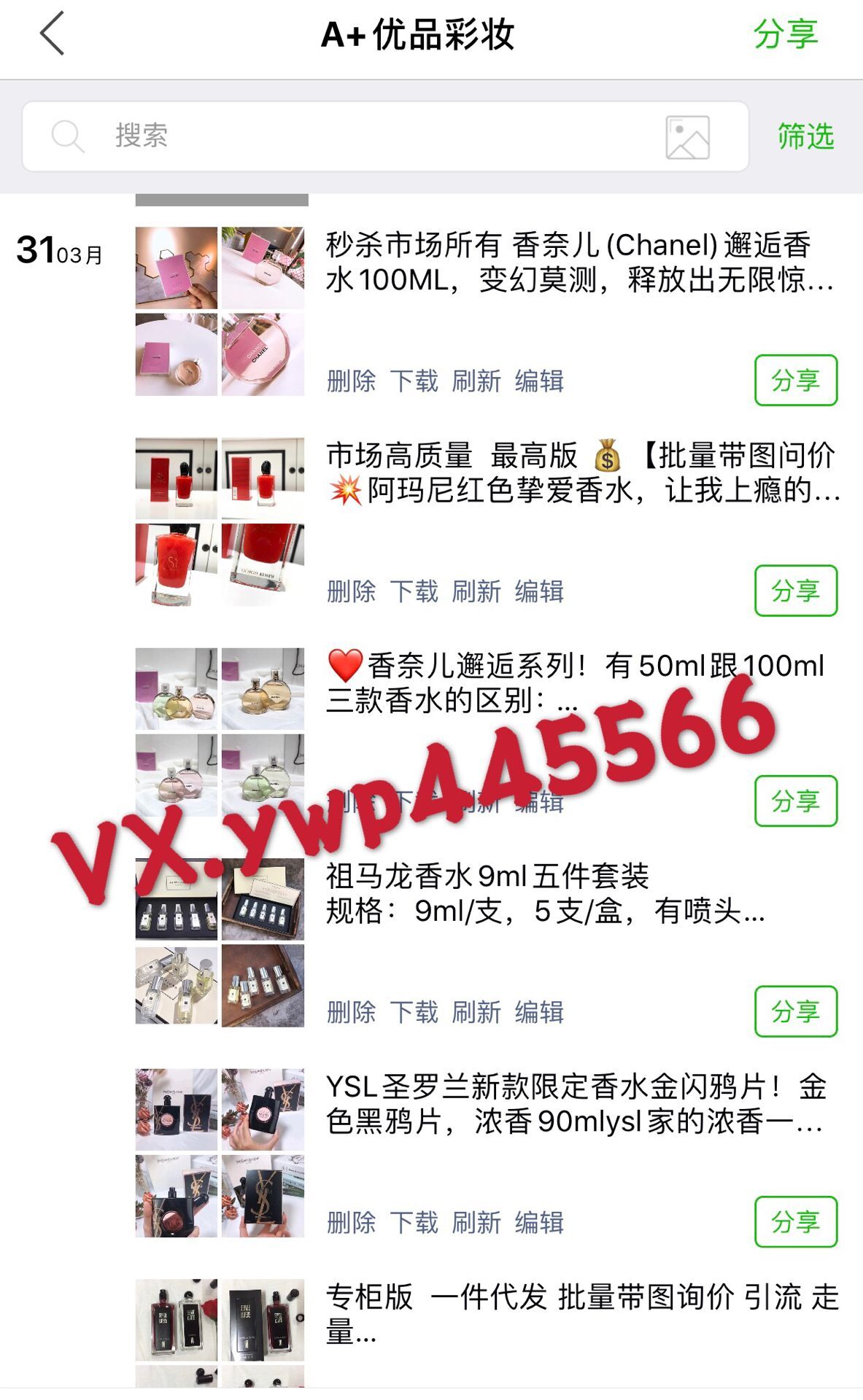The height and width of the screenshot is (1400, 863).
Task: Delete the Chanel 邂逅香水100ML post
Action: [351, 381]
